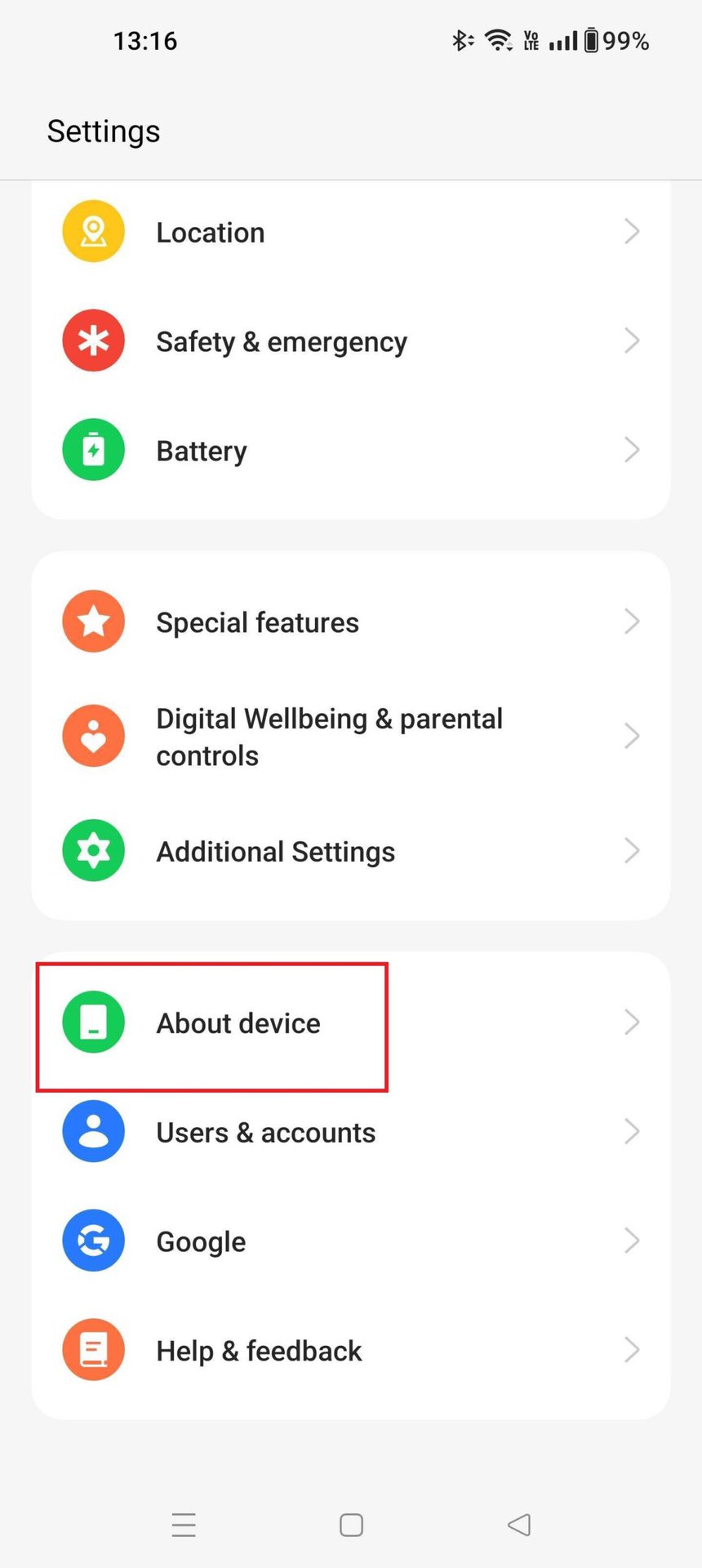The height and width of the screenshot is (1568, 702).
Task: Open recent apps from navigation bar
Action: (184, 1525)
